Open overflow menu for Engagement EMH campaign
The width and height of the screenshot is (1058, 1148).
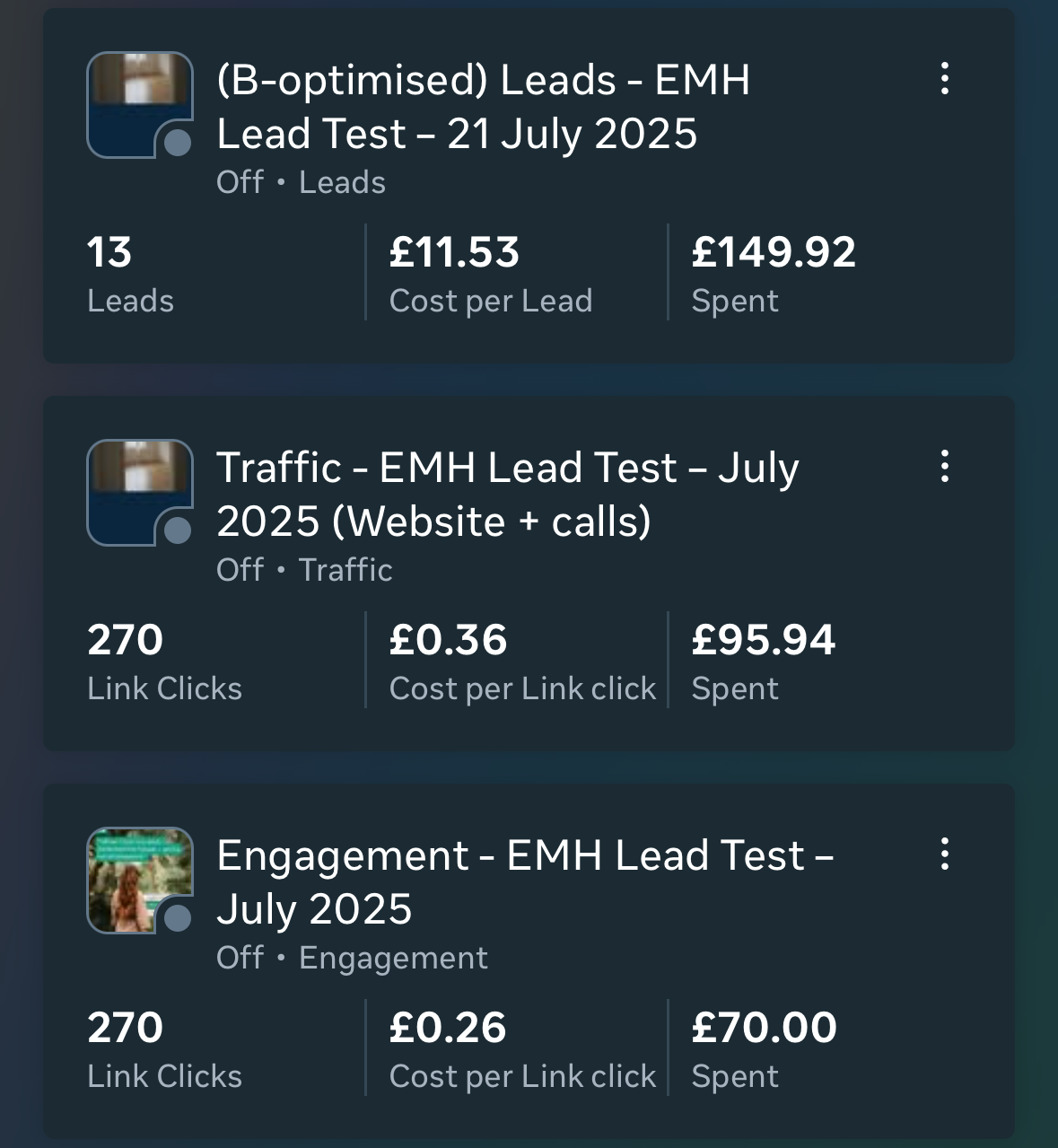click(x=944, y=854)
